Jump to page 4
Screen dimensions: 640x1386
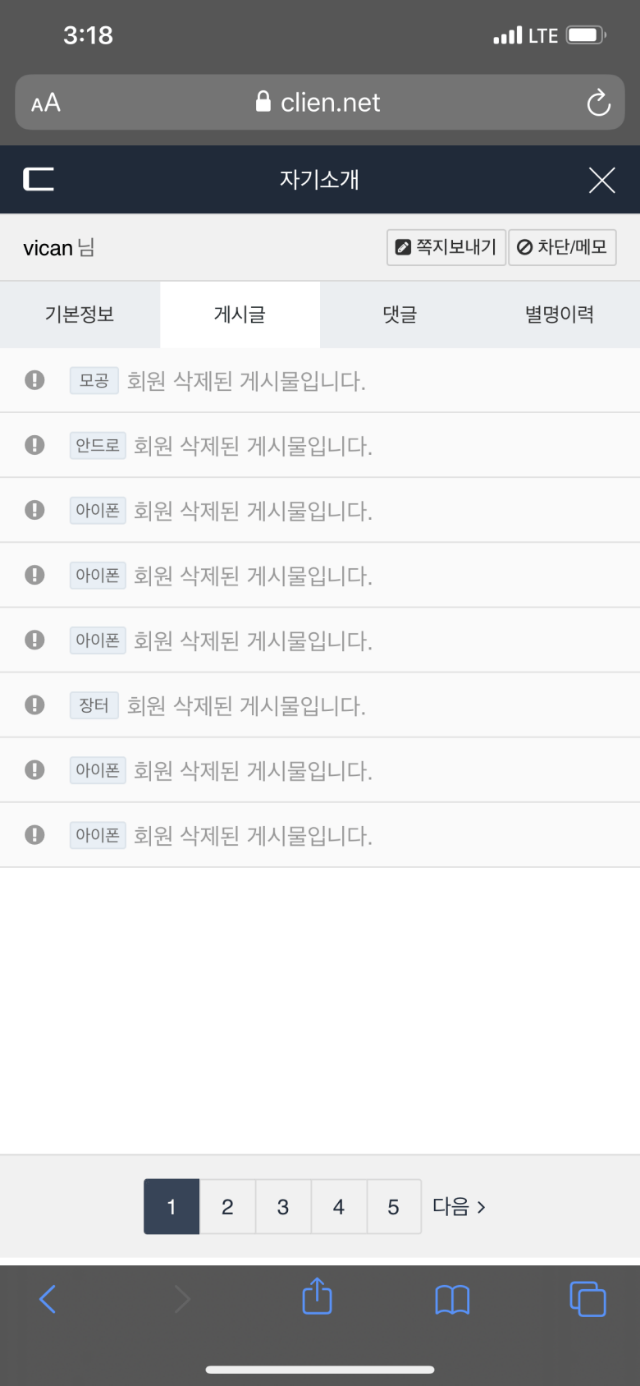tap(339, 1207)
